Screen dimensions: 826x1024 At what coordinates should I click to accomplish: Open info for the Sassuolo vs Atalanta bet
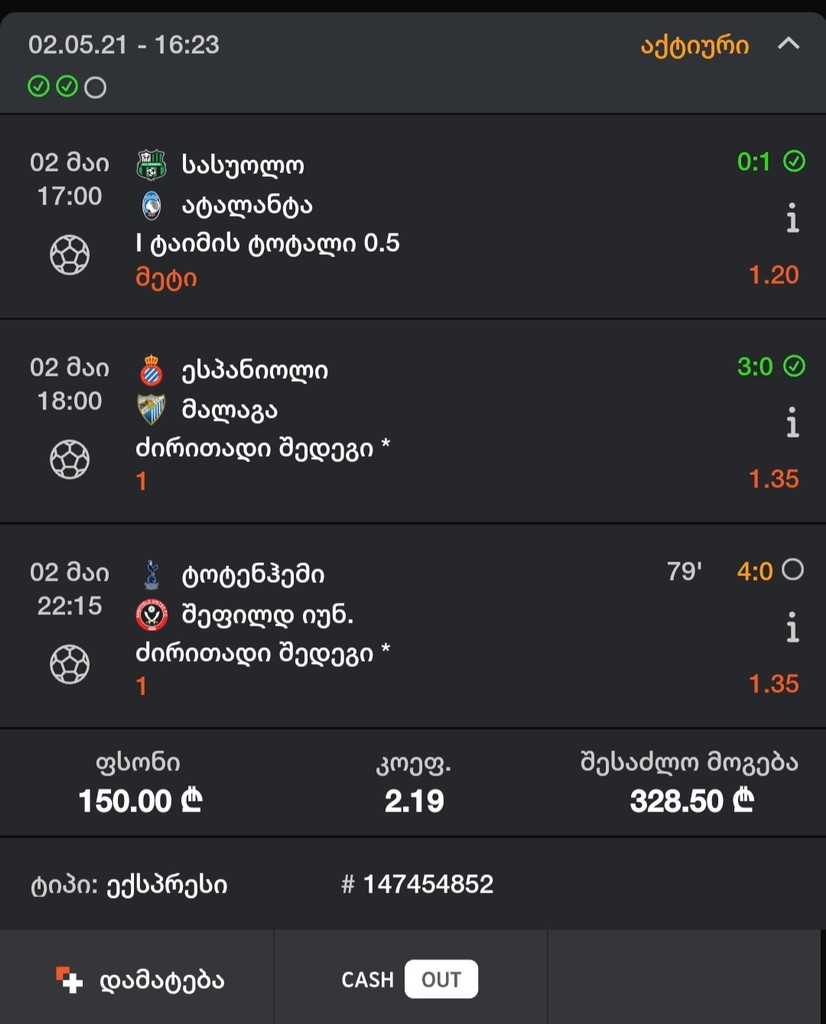pyautogui.click(x=792, y=219)
